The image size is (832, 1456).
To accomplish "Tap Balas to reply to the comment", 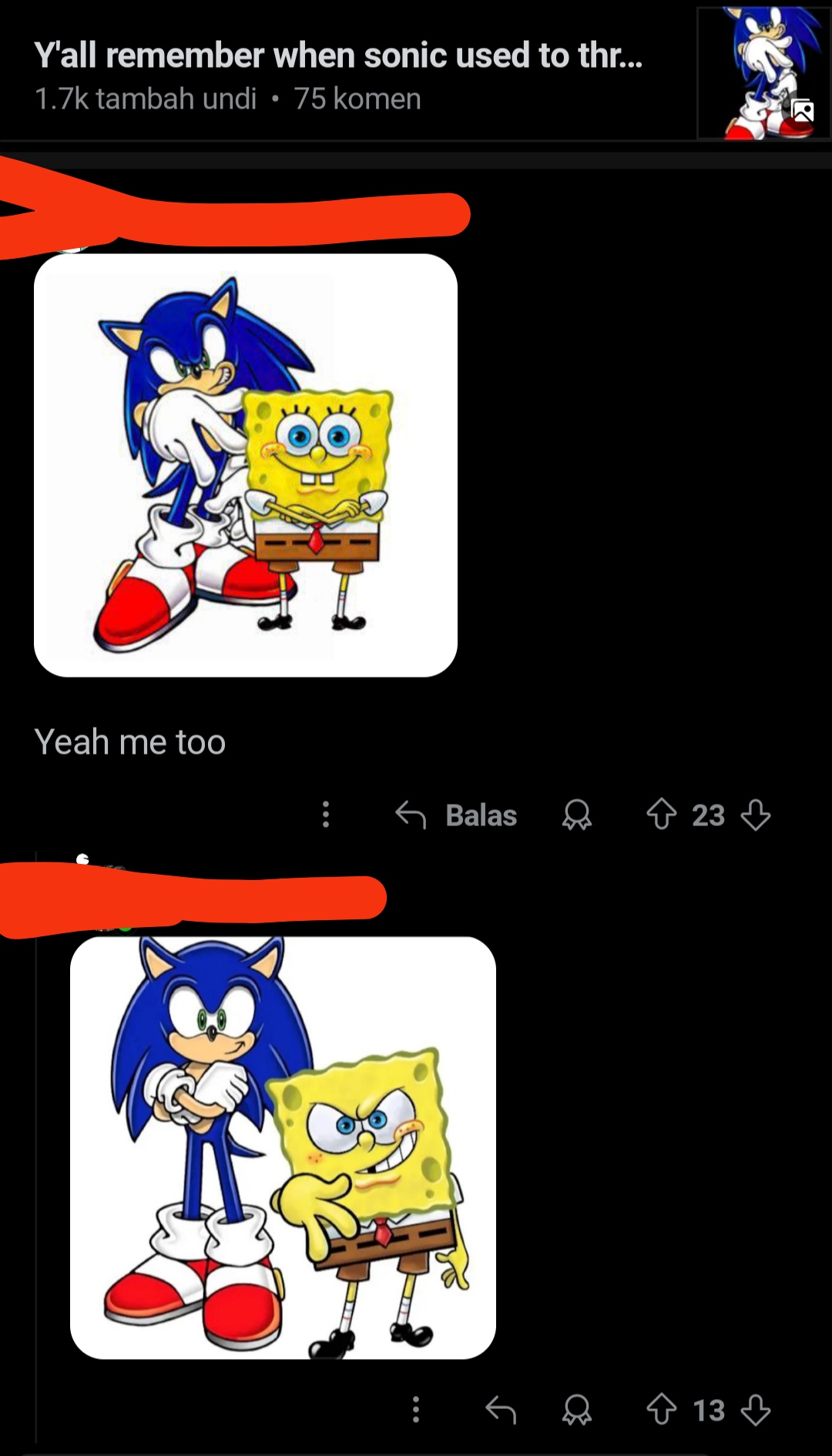I will pyautogui.click(x=457, y=815).
